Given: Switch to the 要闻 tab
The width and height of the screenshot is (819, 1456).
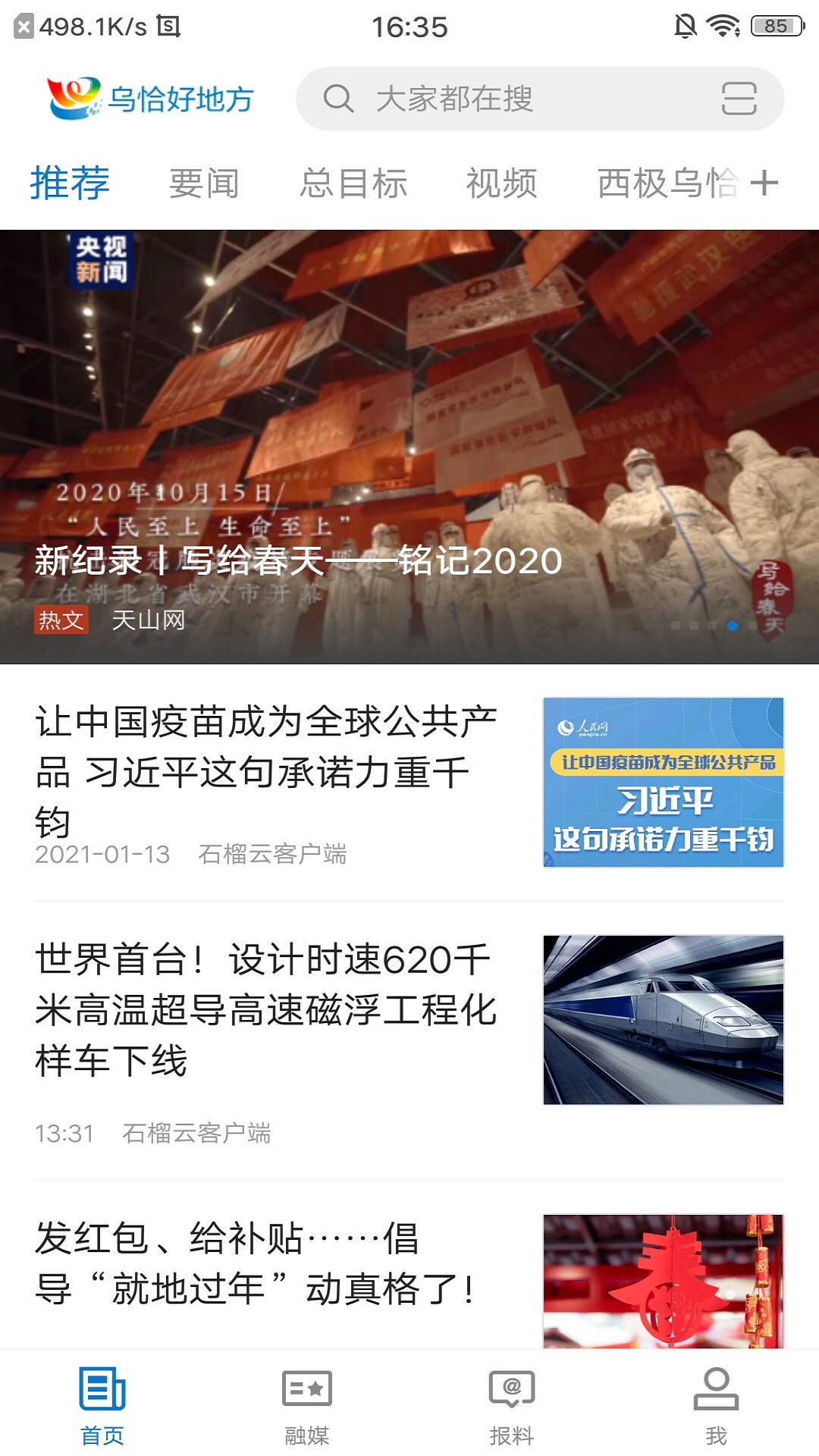Looking at the screenshot, I should [x=204, y=184].
